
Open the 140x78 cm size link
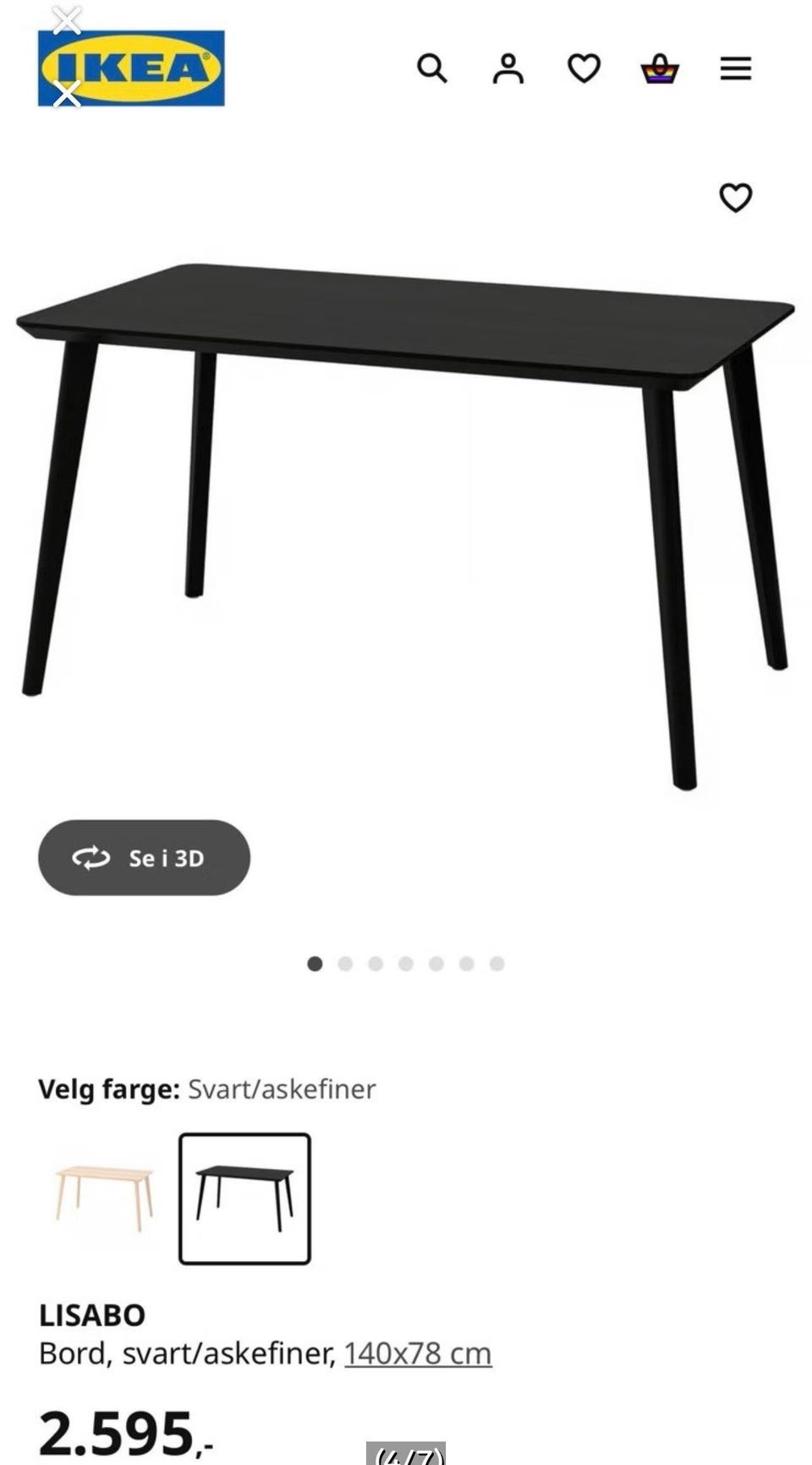click(x=418, y=1353)
